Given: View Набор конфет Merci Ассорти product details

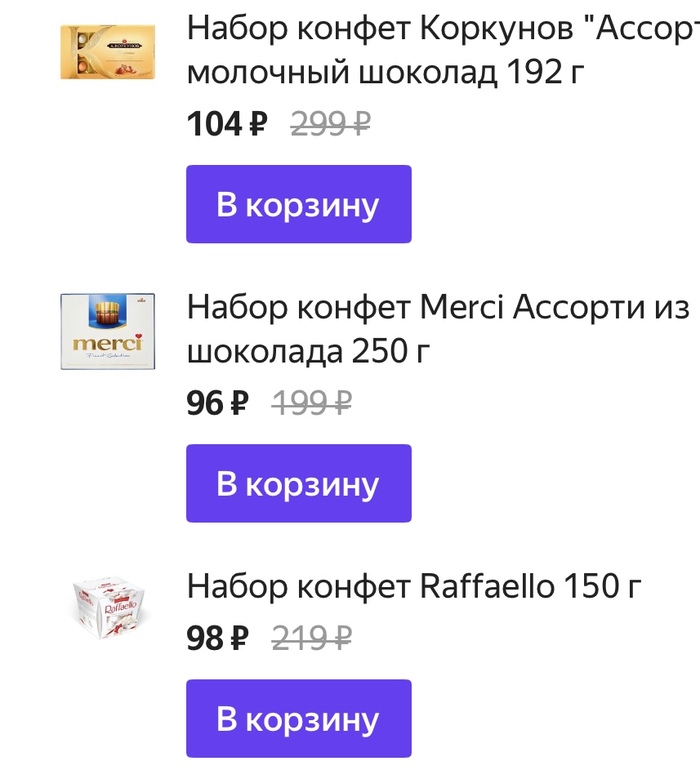Looking at the screenshot, I should (x=438, y=329).
